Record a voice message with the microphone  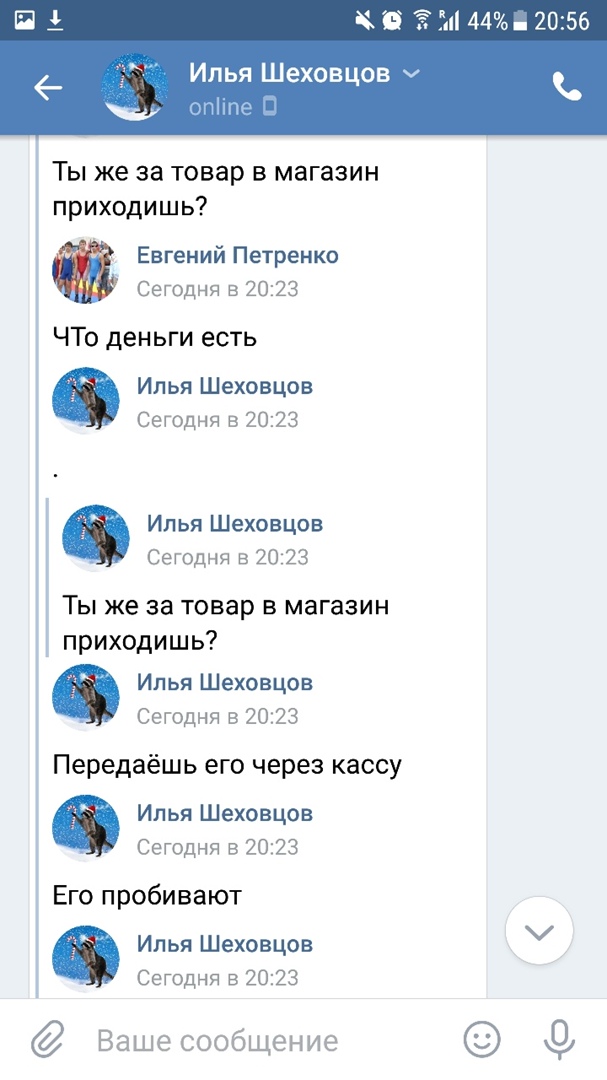point(559,1040)
